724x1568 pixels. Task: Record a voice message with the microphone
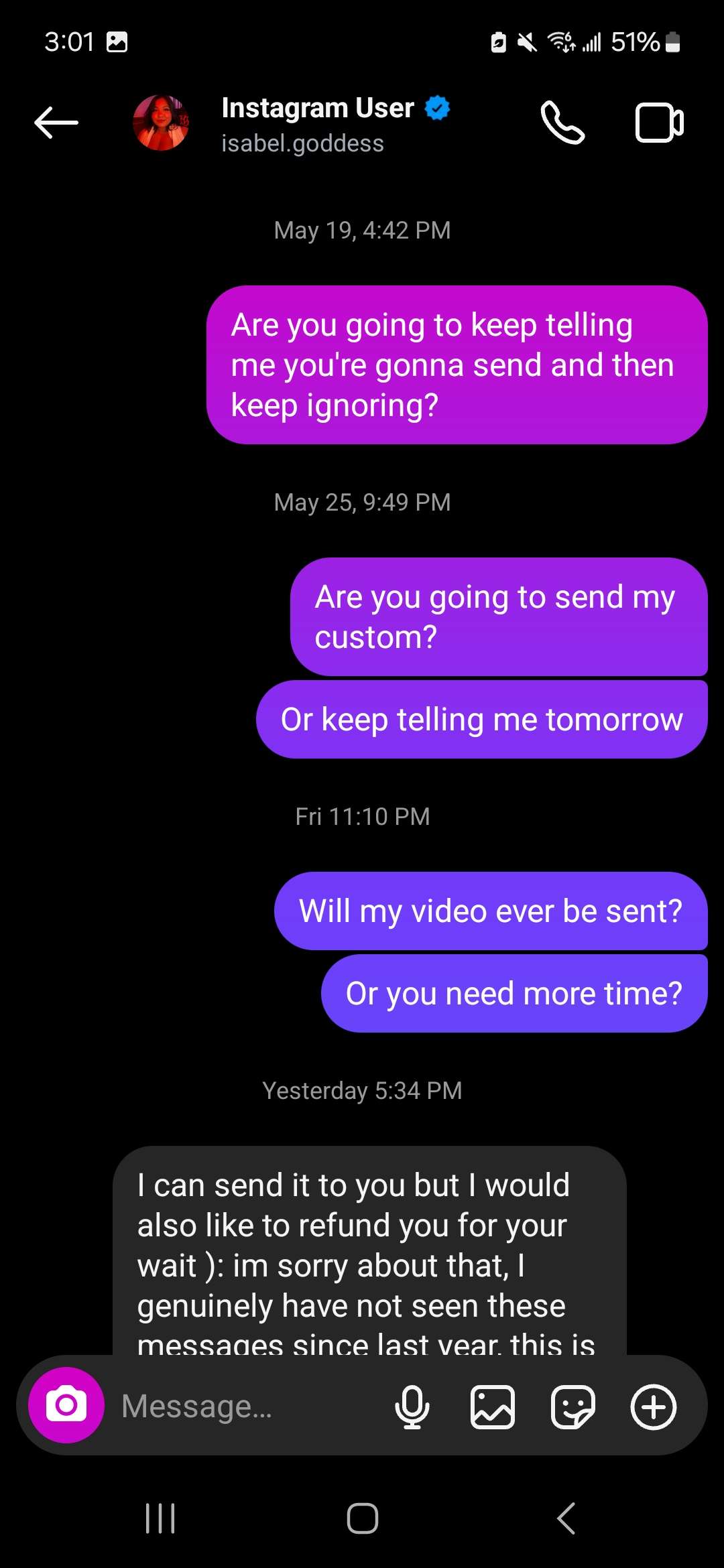(x=412, y=1407)
